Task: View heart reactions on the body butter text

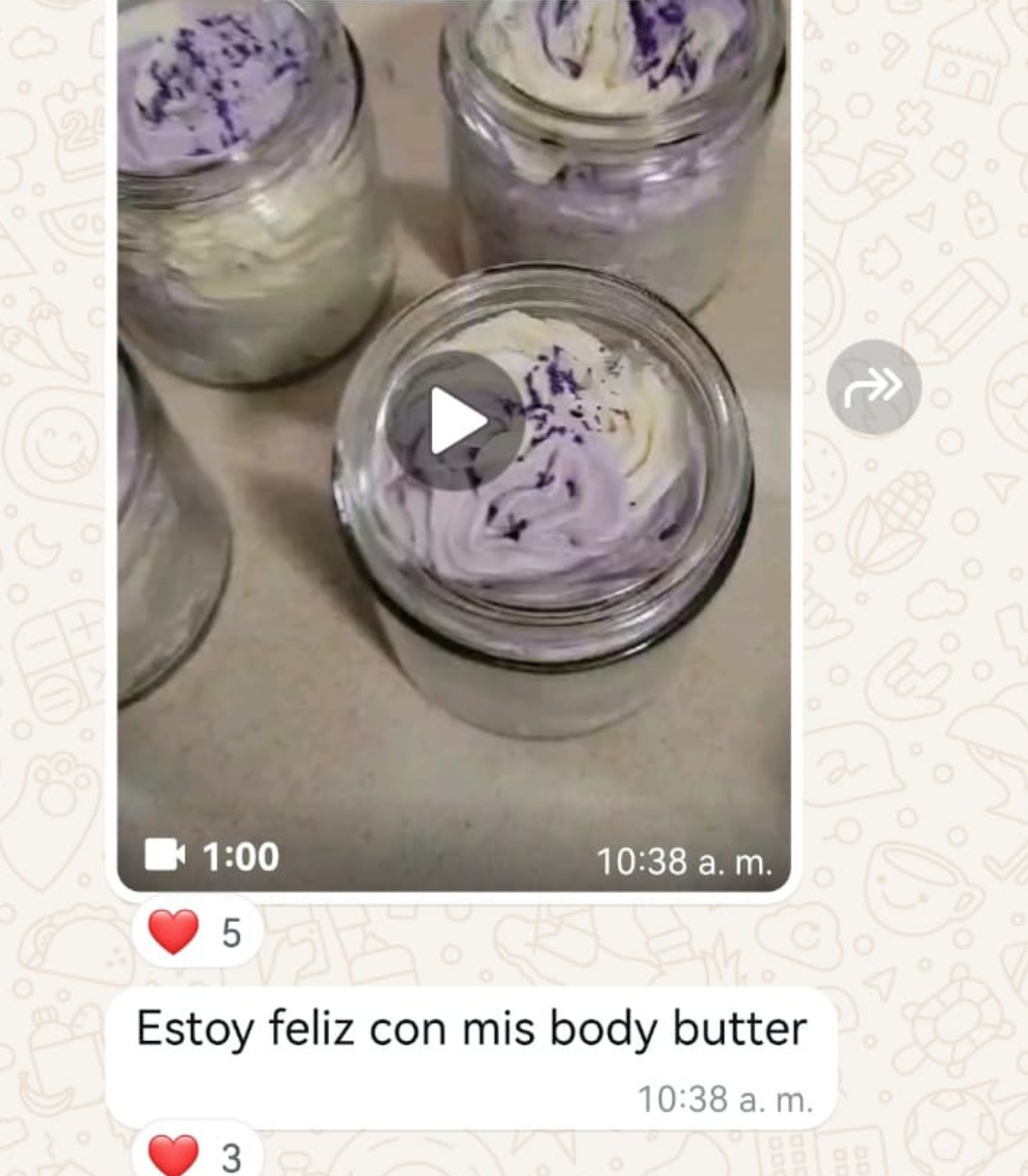Action: 196,1156
